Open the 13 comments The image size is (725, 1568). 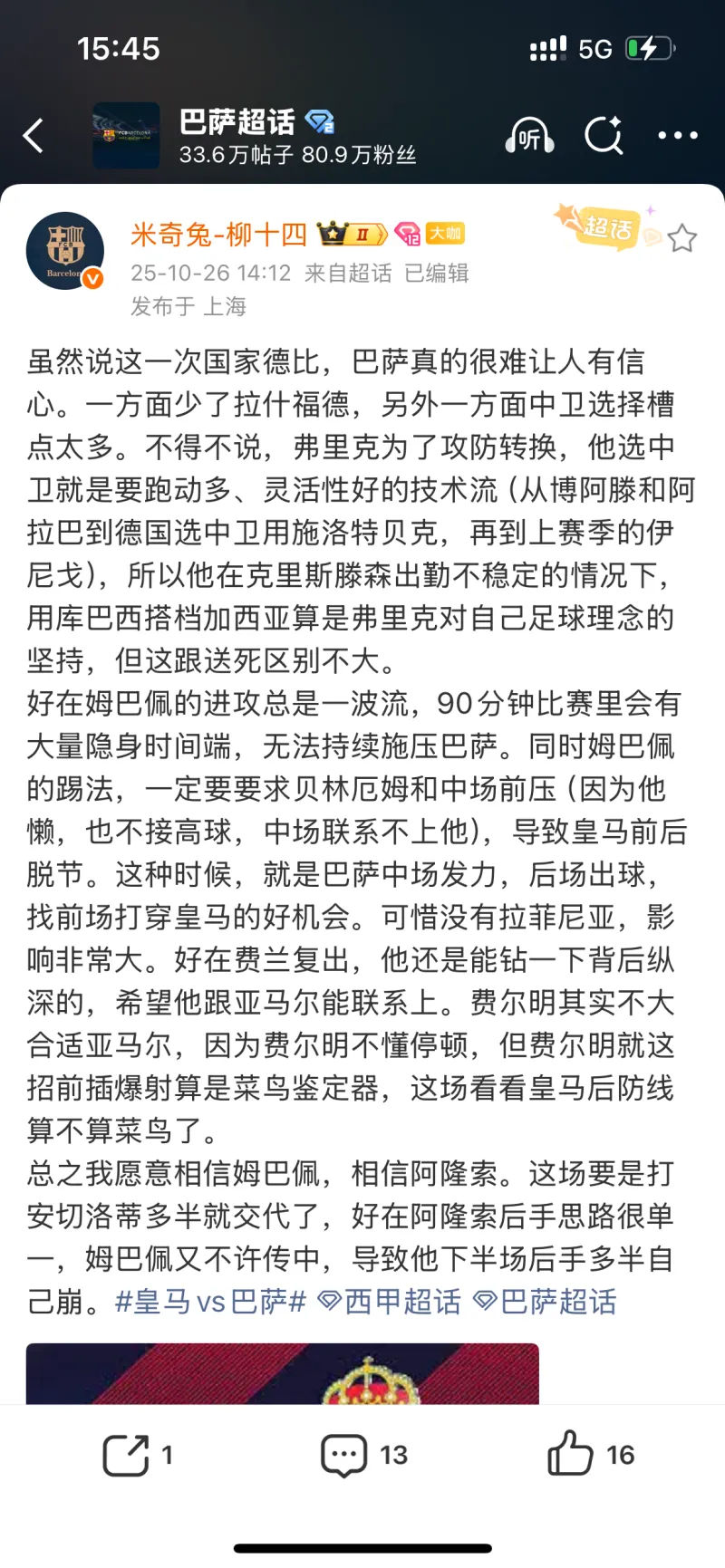[363, 1456]
